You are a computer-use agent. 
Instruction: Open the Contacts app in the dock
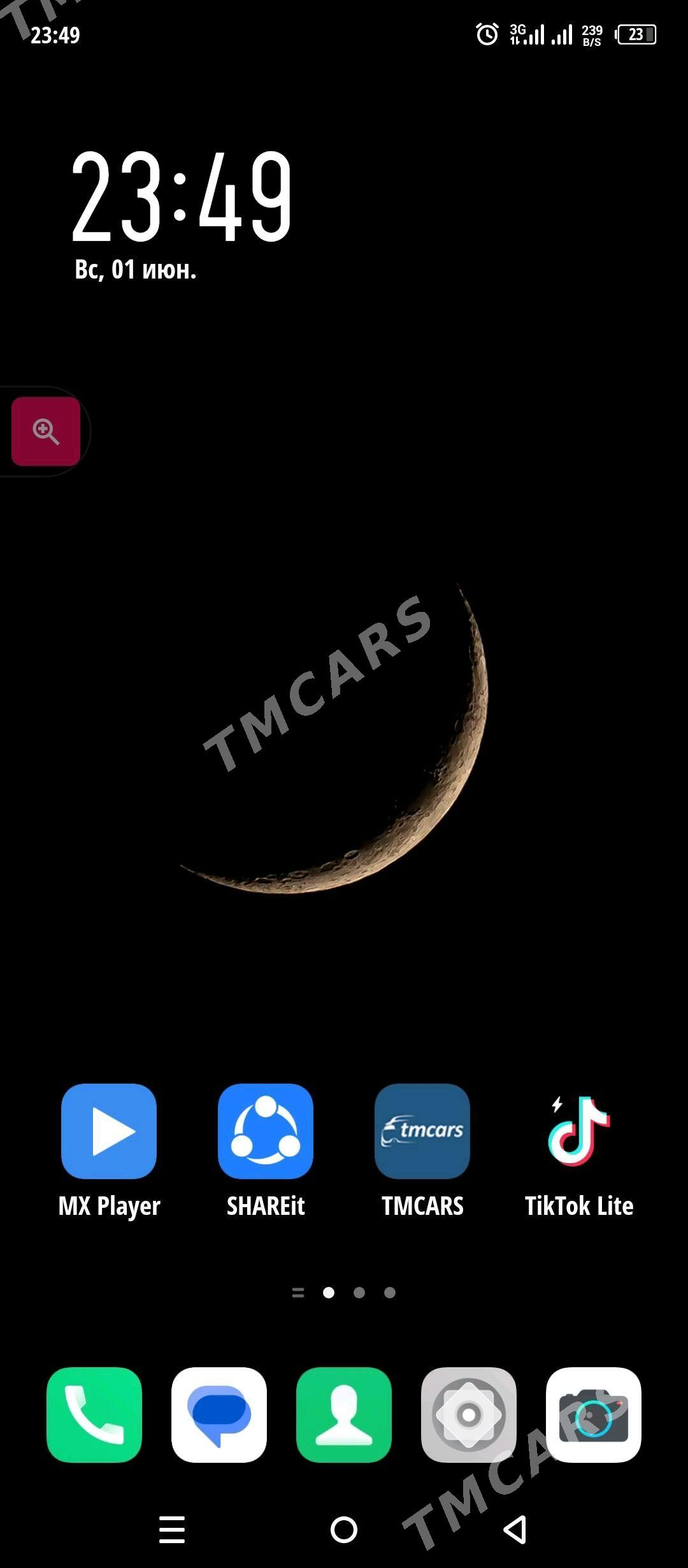click(x=344, y=1414)
